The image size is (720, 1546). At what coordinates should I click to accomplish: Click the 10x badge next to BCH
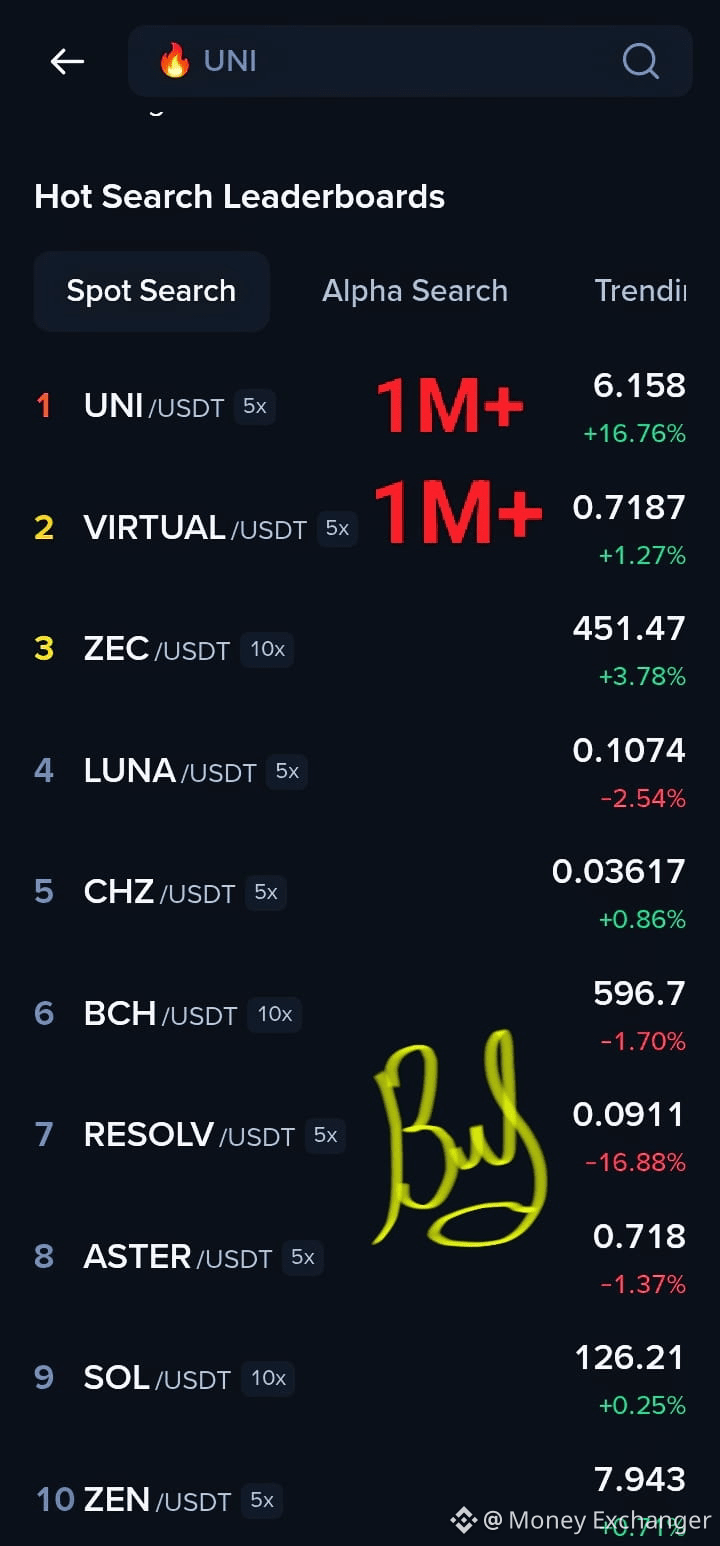(x=274, y=1014)
